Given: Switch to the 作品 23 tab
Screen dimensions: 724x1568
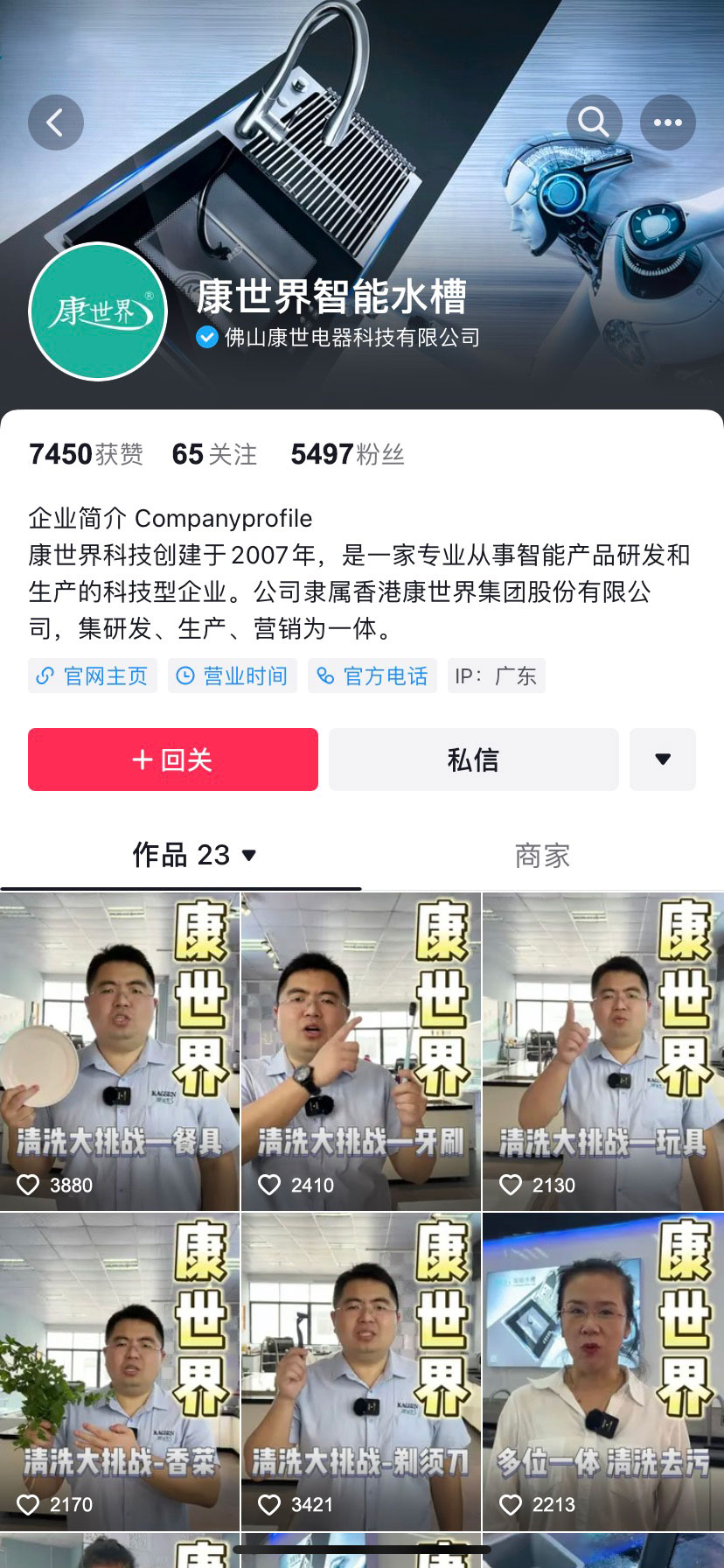Looking at the screenshot, I should point(194,855).
